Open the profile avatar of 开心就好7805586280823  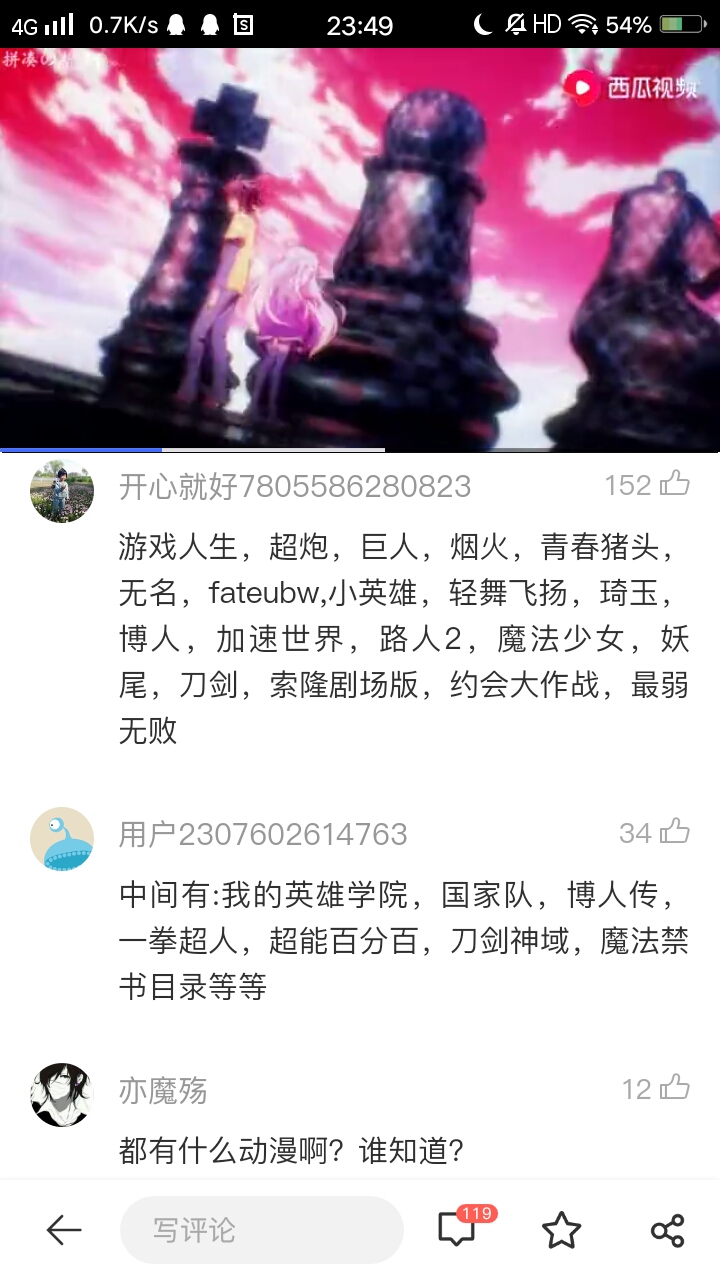coord(62,492)
